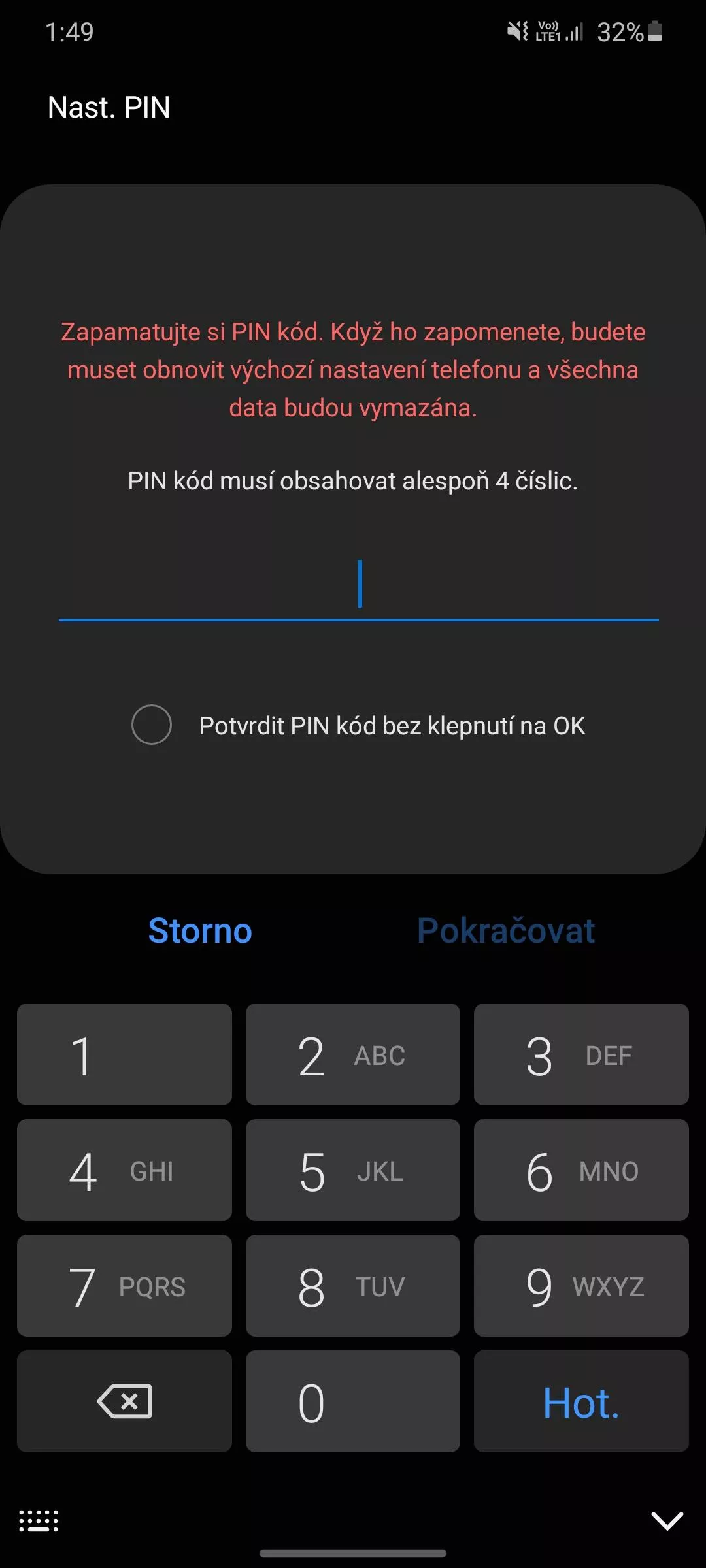Image resolution: width=706 pixels, height=1568 pixels.
Task: Focus the PIN code entry field
Action: coord(359,584)
